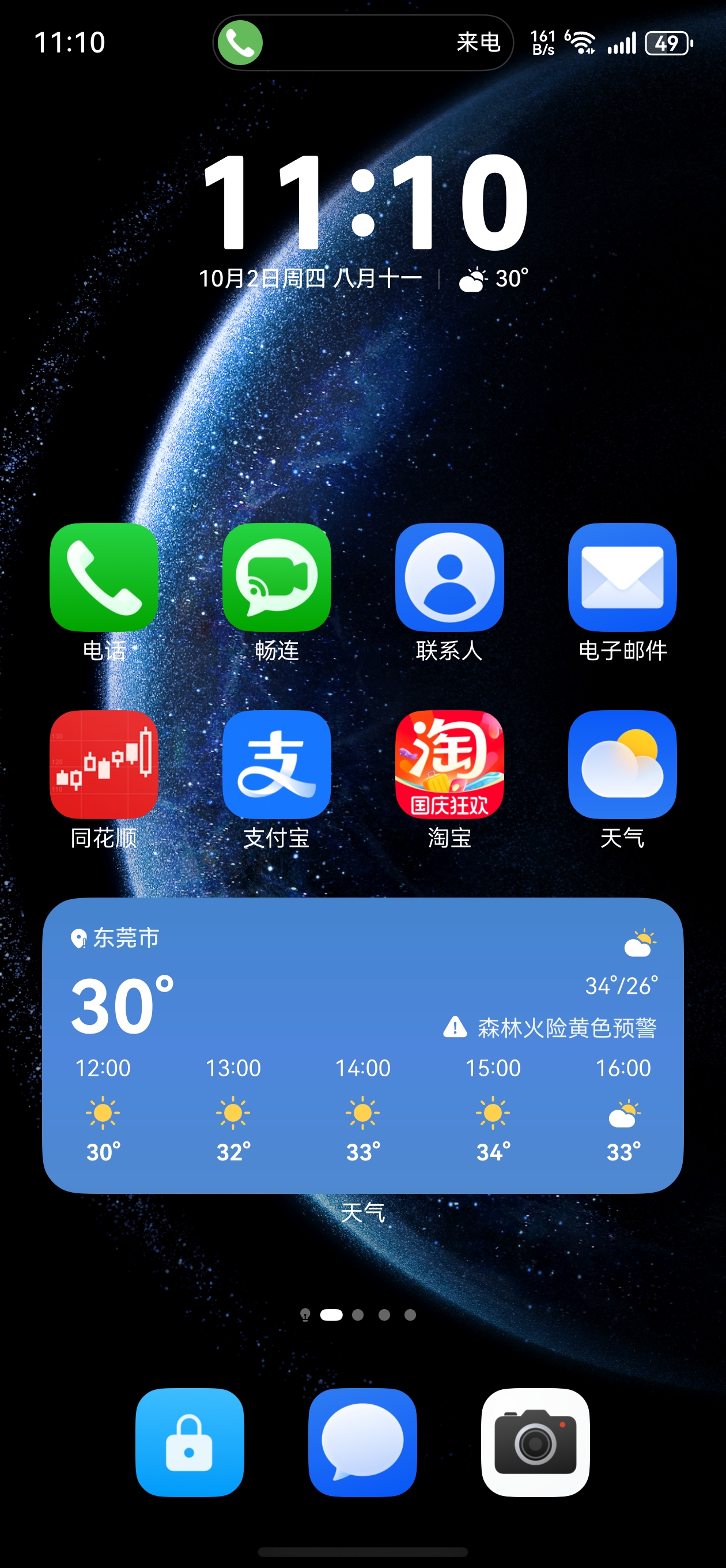Open 联系人 contacts app

pyautogui.click(x=449, y=577)
